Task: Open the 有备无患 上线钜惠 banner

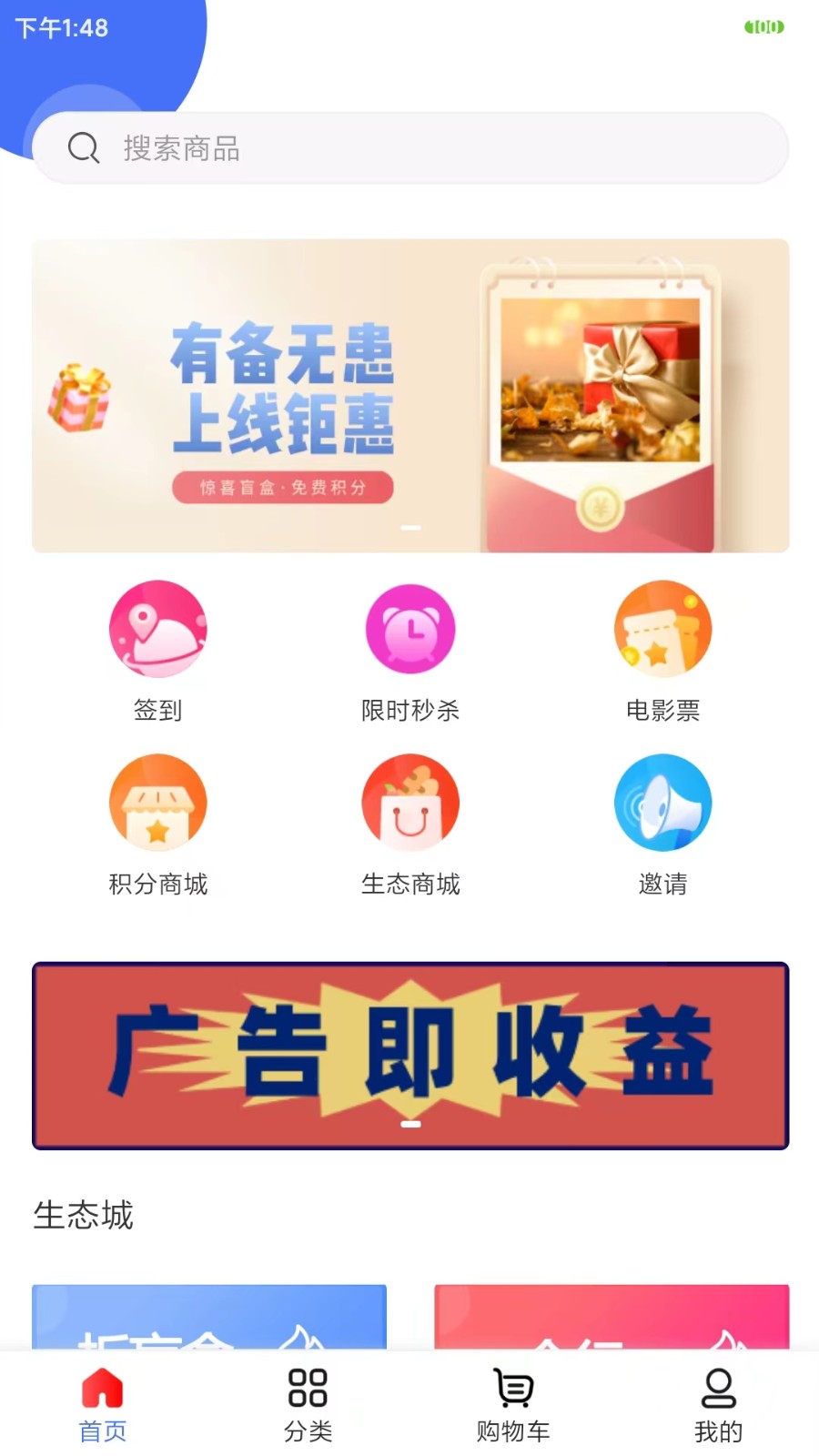Action: tap(409, 396)
